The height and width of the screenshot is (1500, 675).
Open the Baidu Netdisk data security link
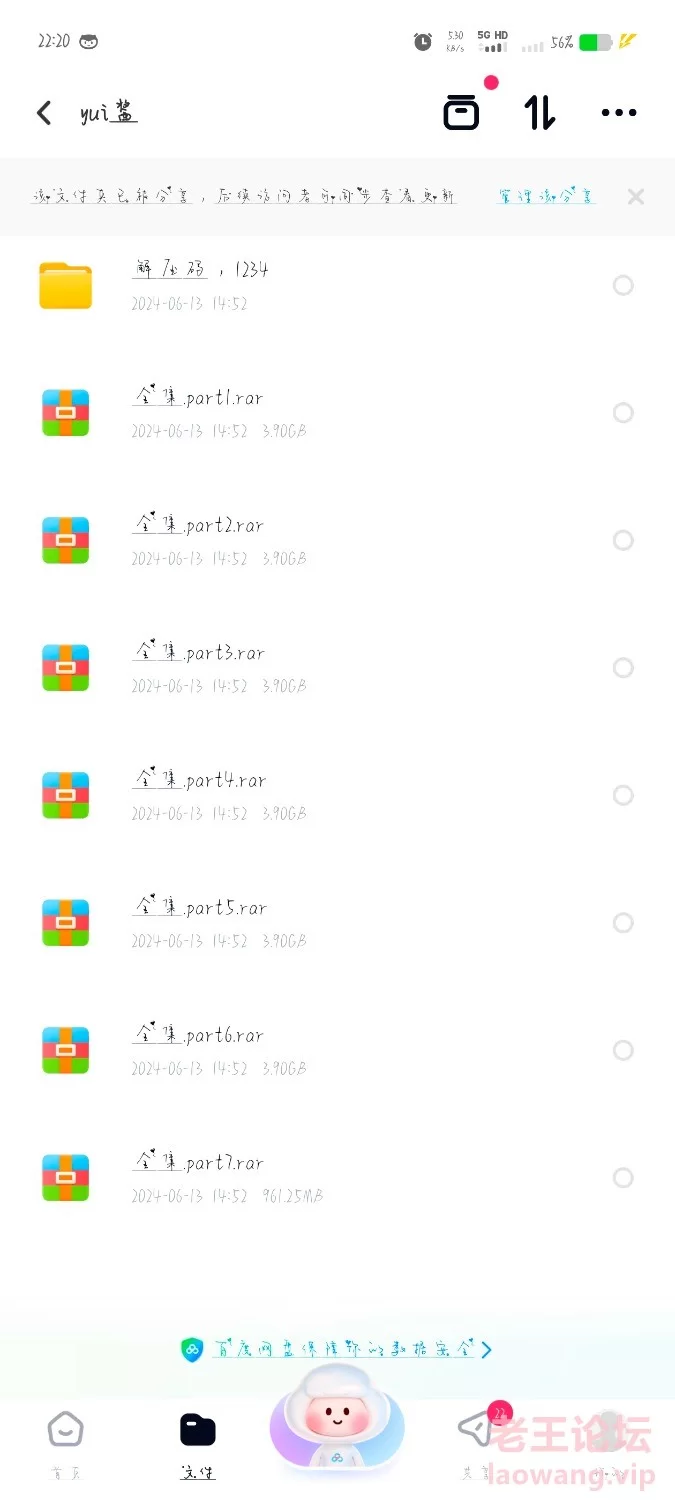point(337,1349)
